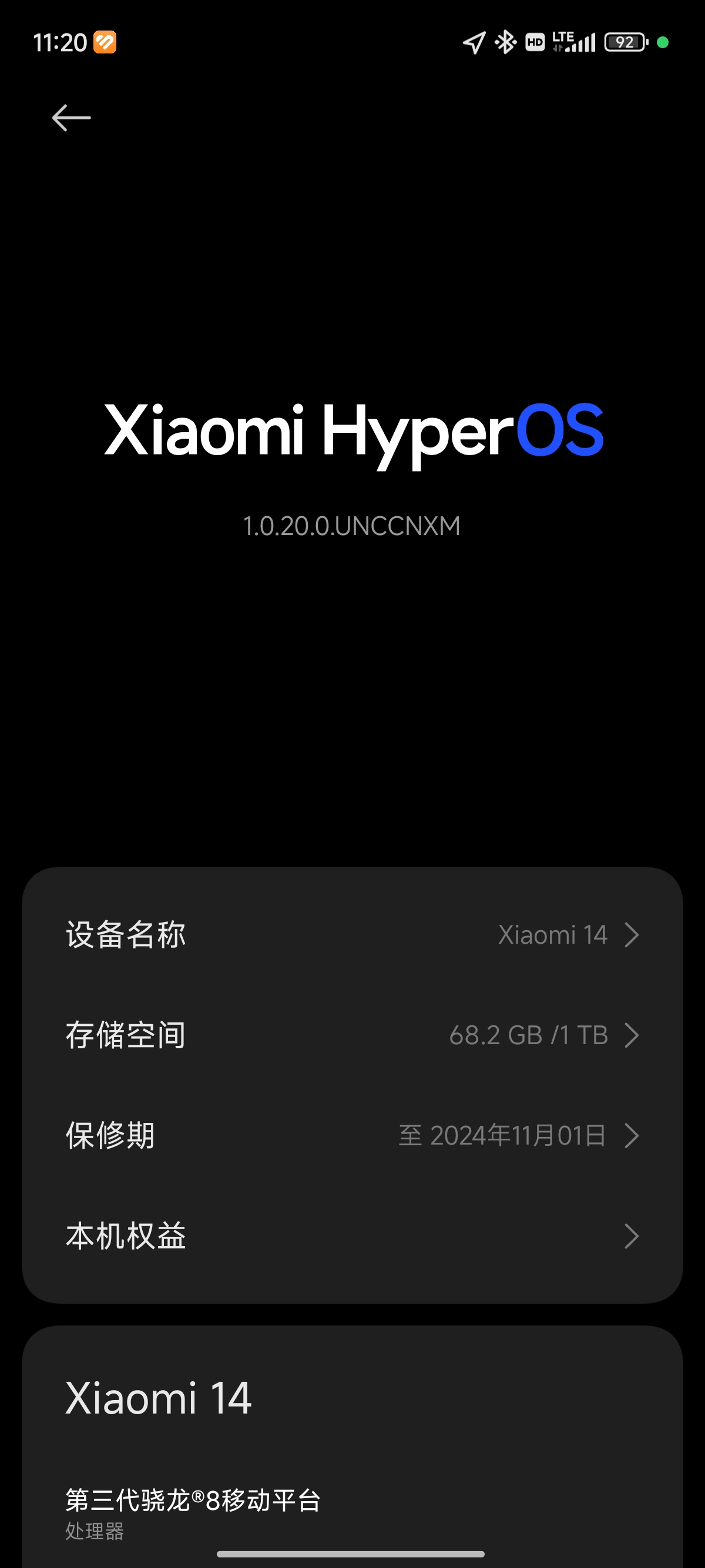The width and height of the screenshot is (705, 1568).
Task: Go back using the top arrow
Action: coord(71,117)
